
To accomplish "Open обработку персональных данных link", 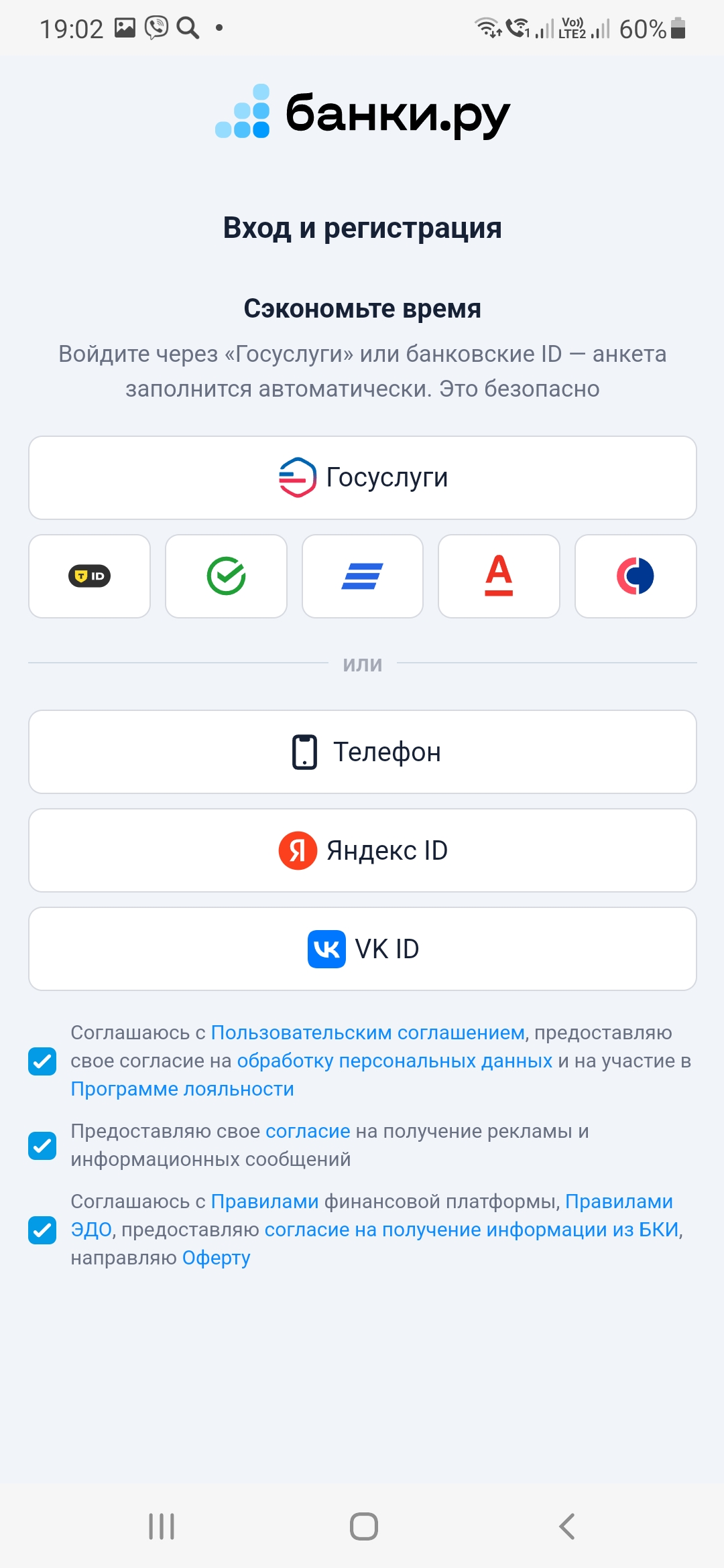I will tap(394, 1061).
